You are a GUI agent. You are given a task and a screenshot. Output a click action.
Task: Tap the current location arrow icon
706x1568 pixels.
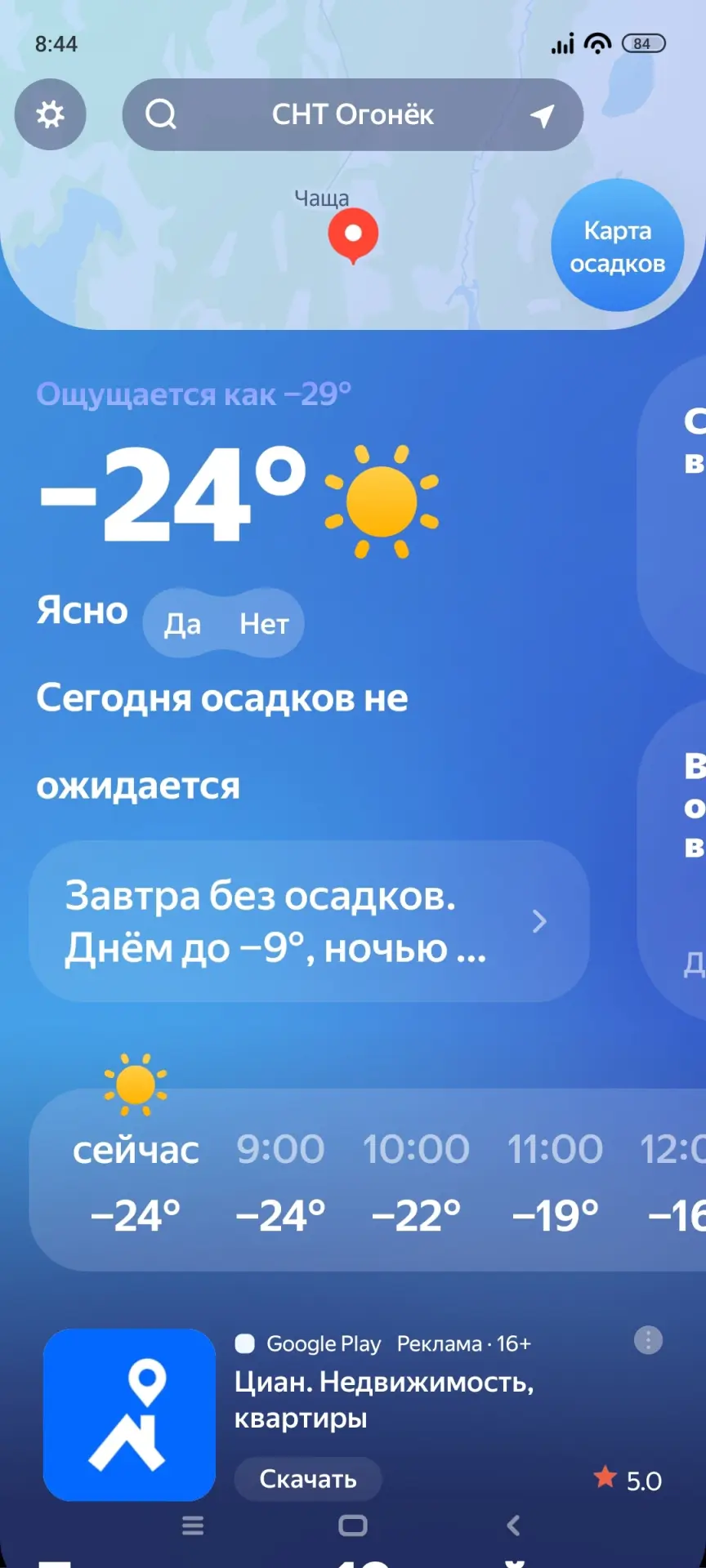coord(542,115)
